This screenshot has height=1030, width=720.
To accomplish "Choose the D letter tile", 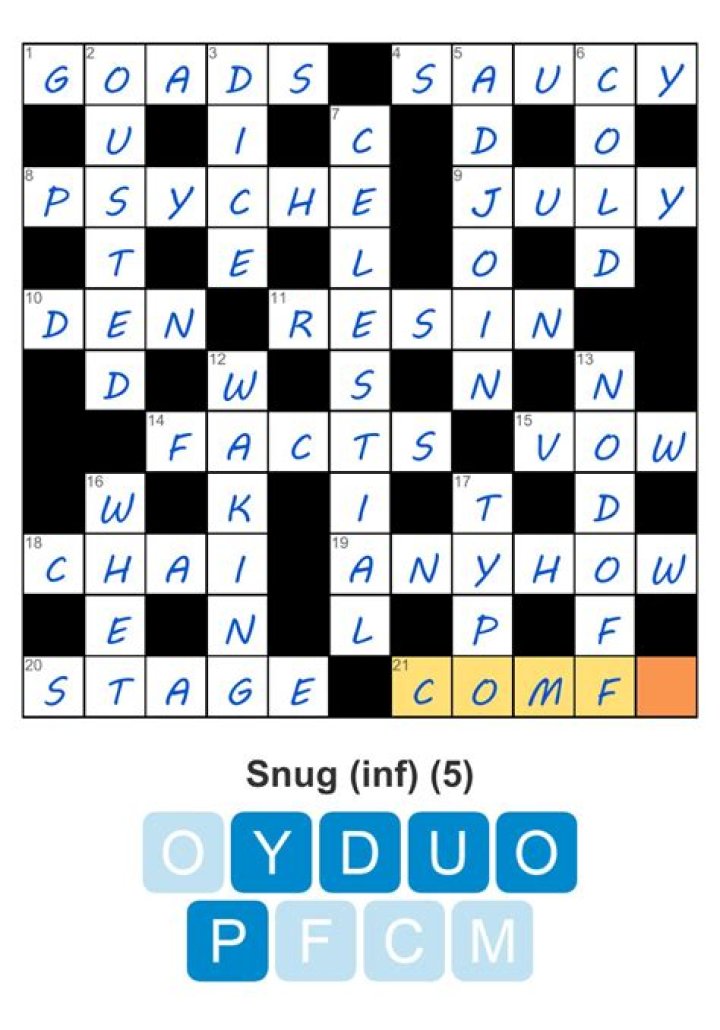I will click(362, 852).
